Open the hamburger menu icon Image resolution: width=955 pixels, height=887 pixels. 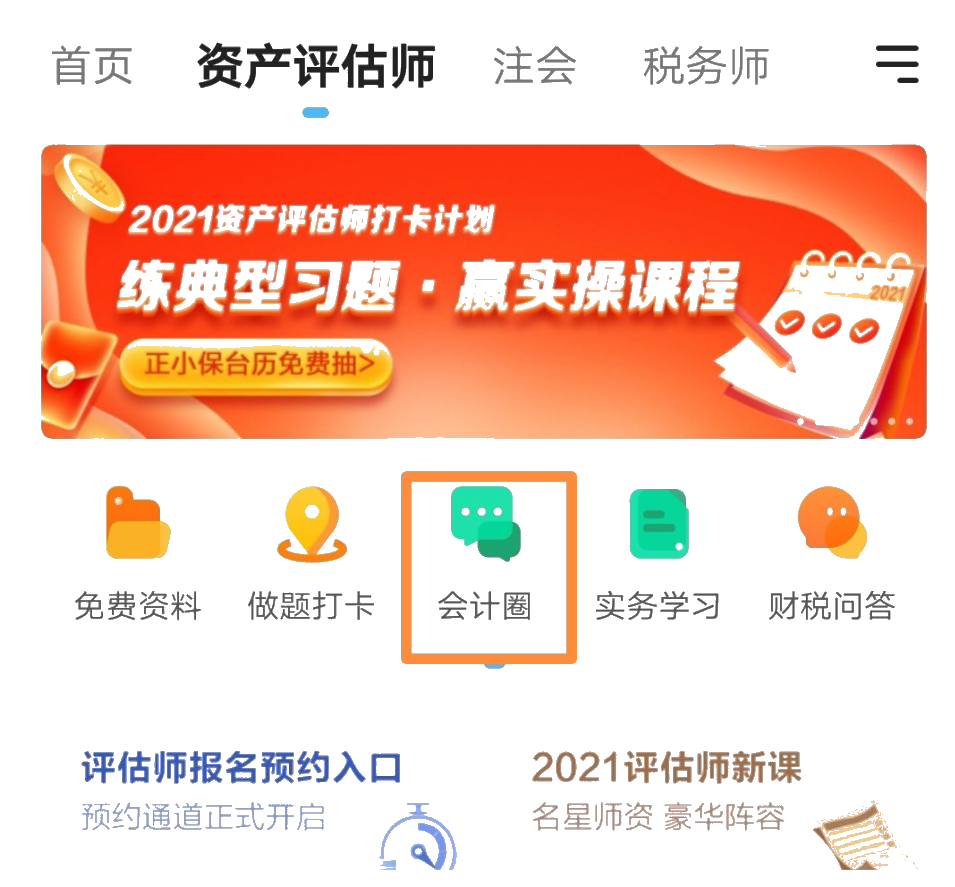897,64
